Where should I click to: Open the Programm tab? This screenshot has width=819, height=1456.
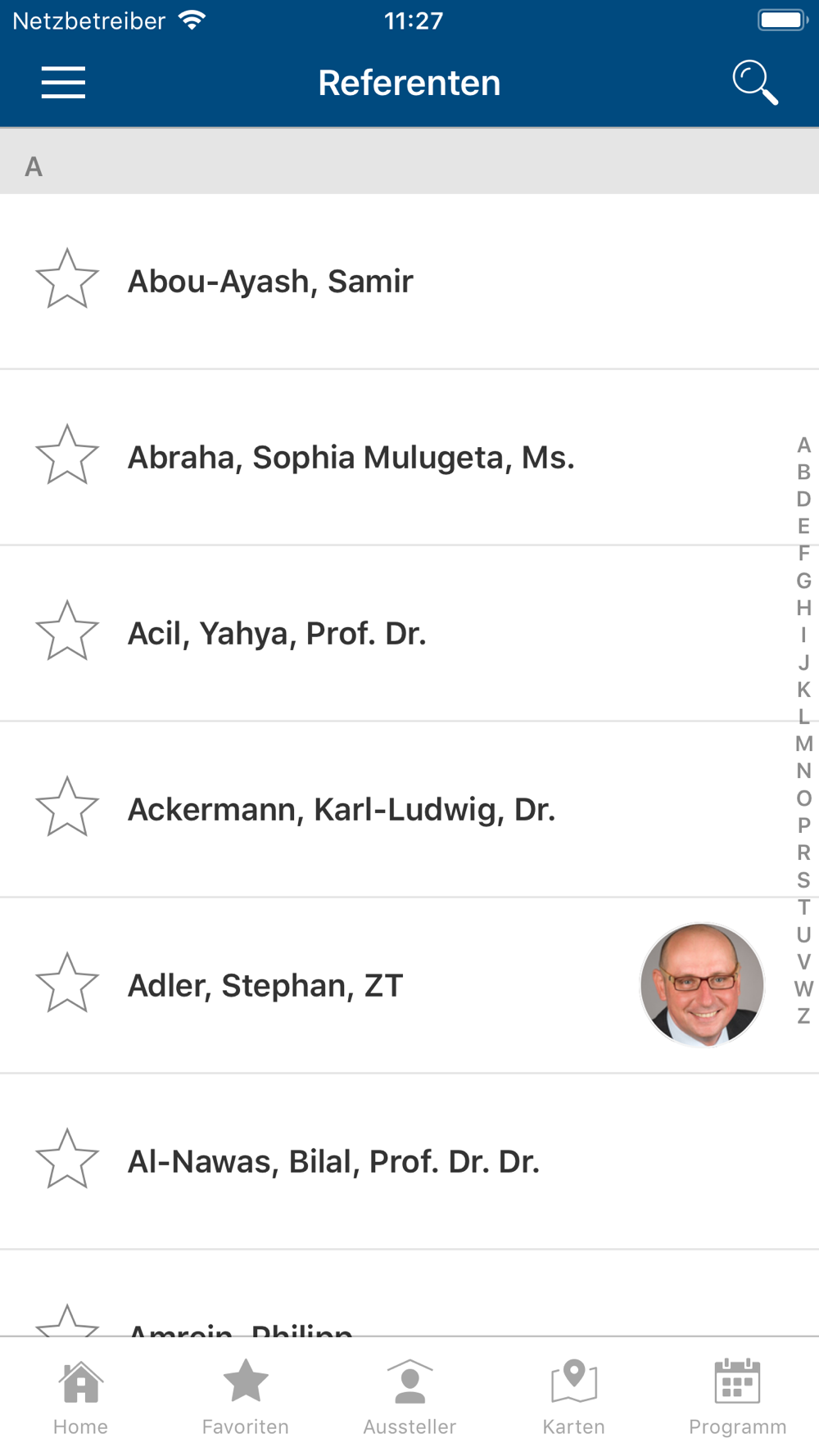pos(737,1397)
